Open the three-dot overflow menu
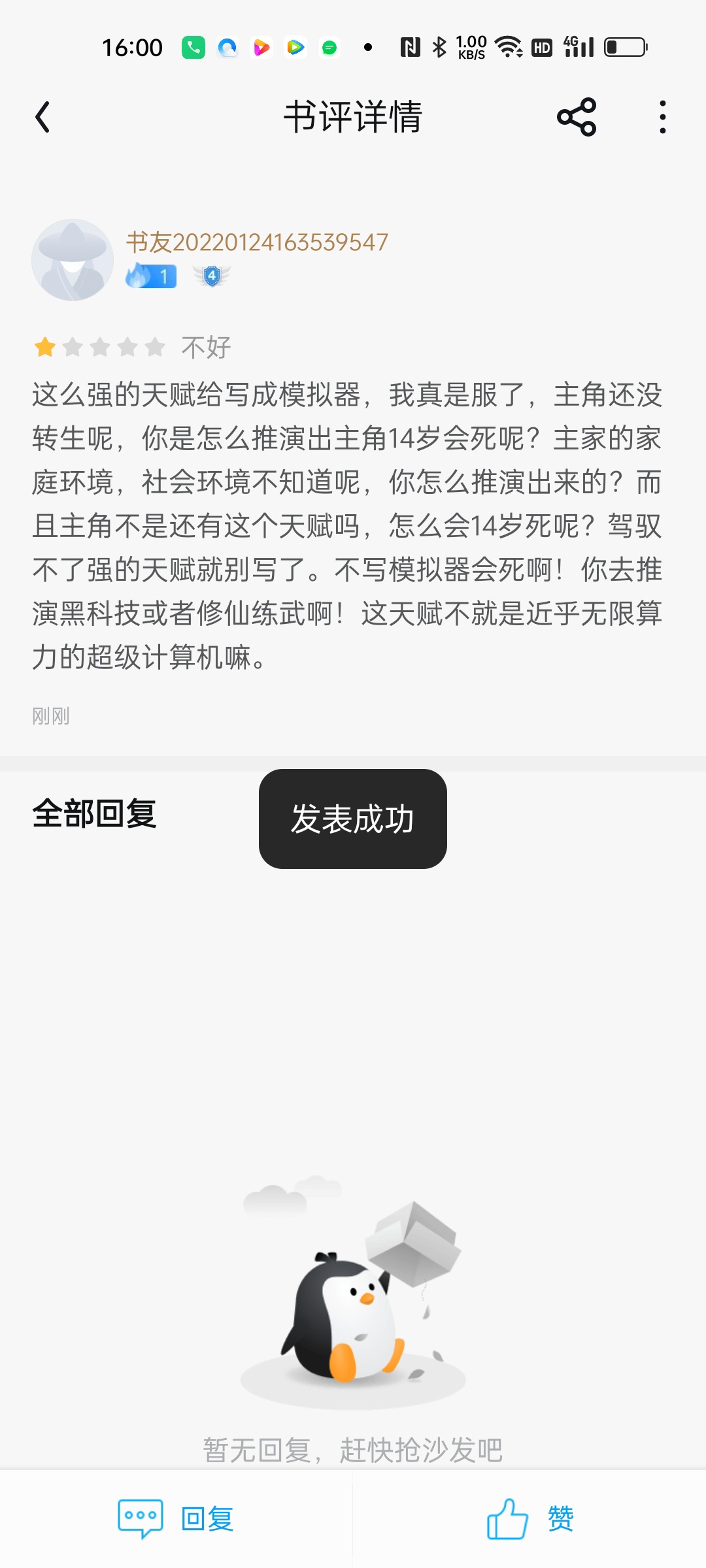Image resolution: width=706 pixels, height=1568 pixels. [x=663, y=118]
